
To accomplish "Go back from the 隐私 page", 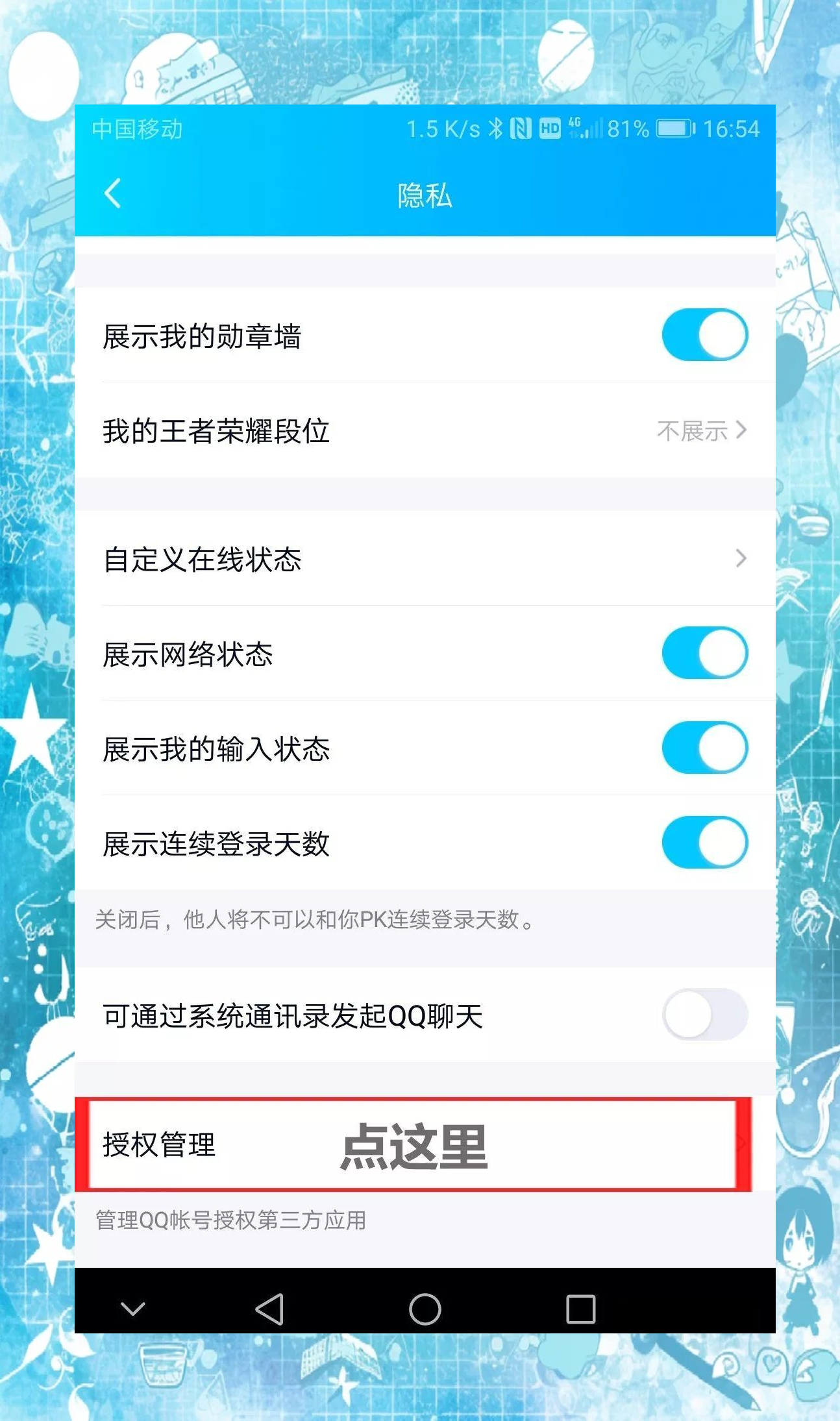I will coord(113,193).
